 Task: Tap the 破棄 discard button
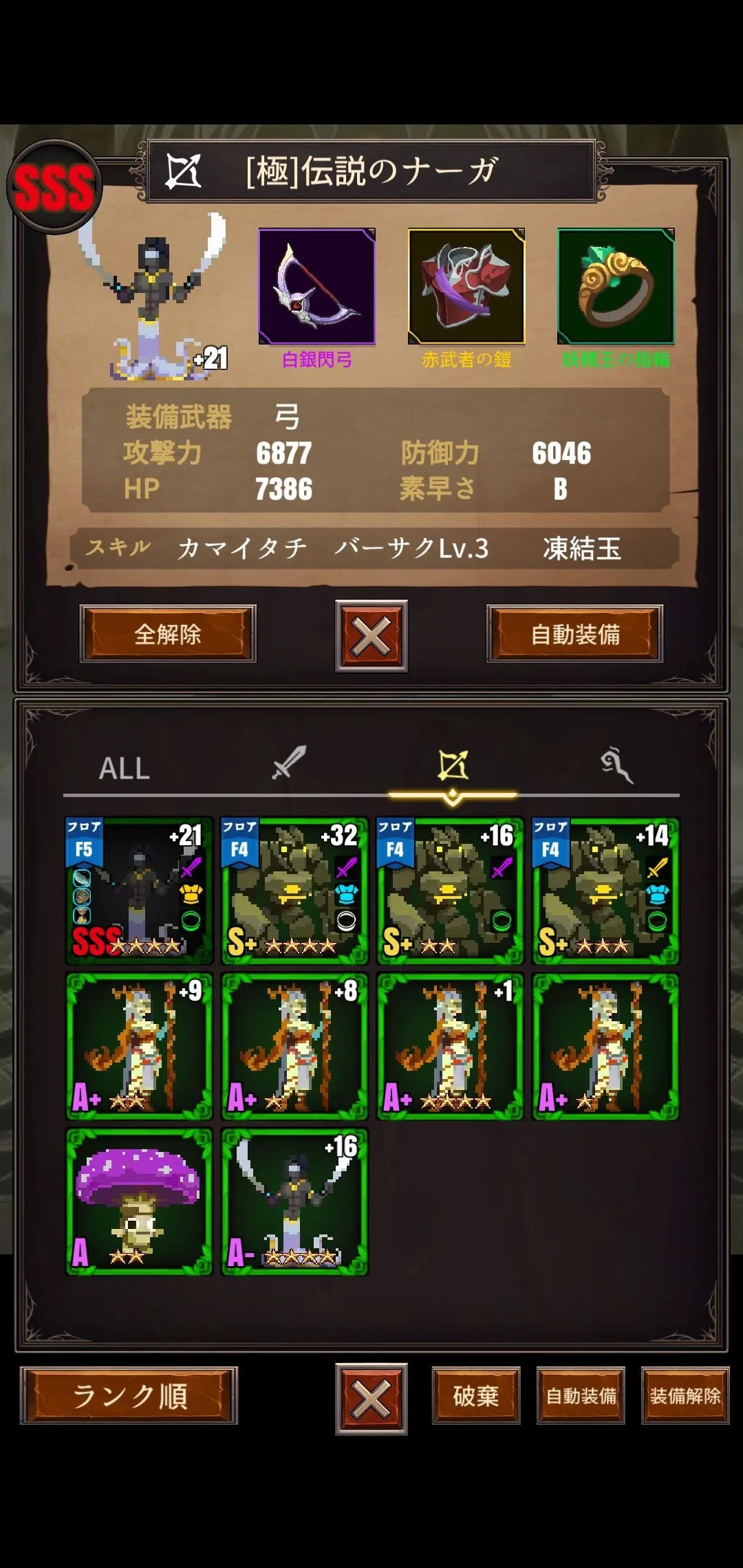475,1395
